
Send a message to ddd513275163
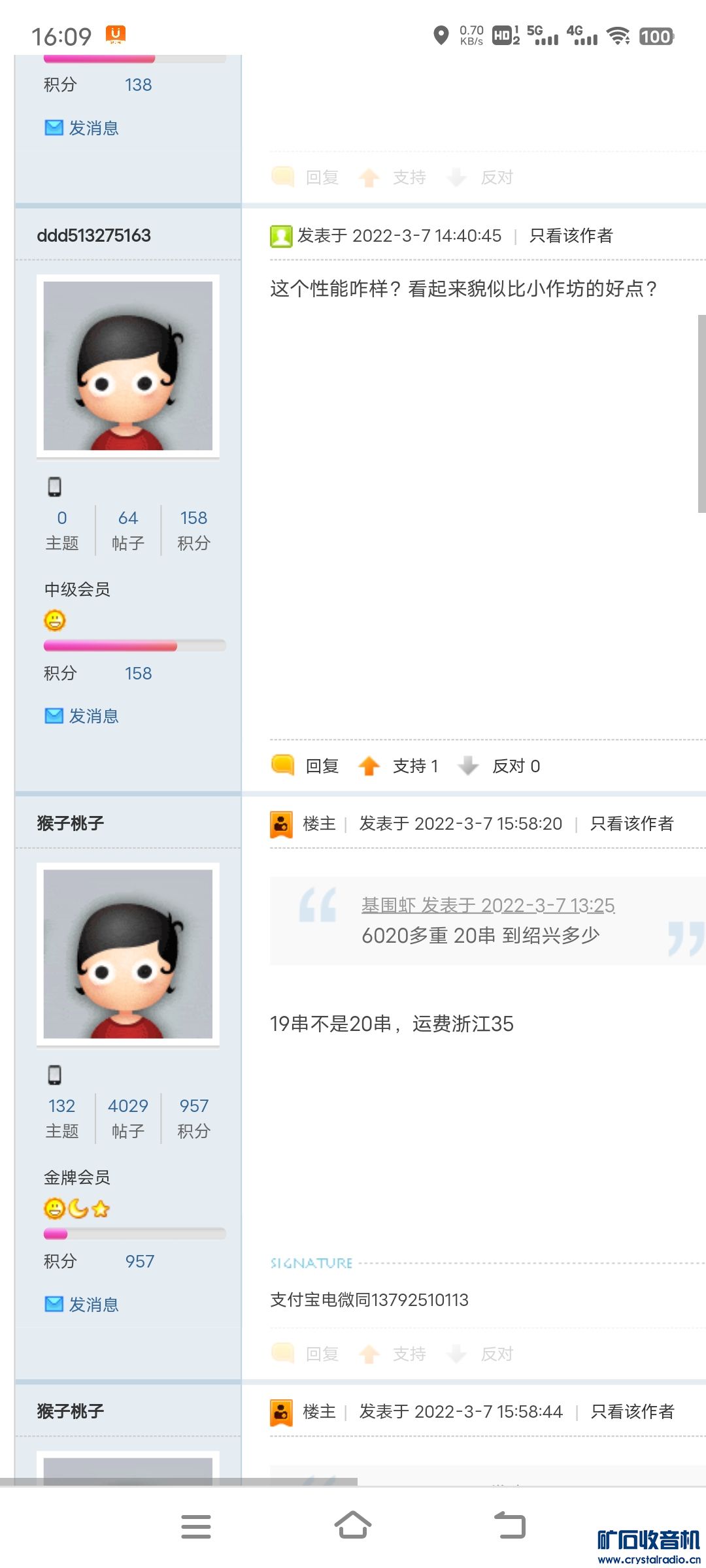tap(93, 716)
